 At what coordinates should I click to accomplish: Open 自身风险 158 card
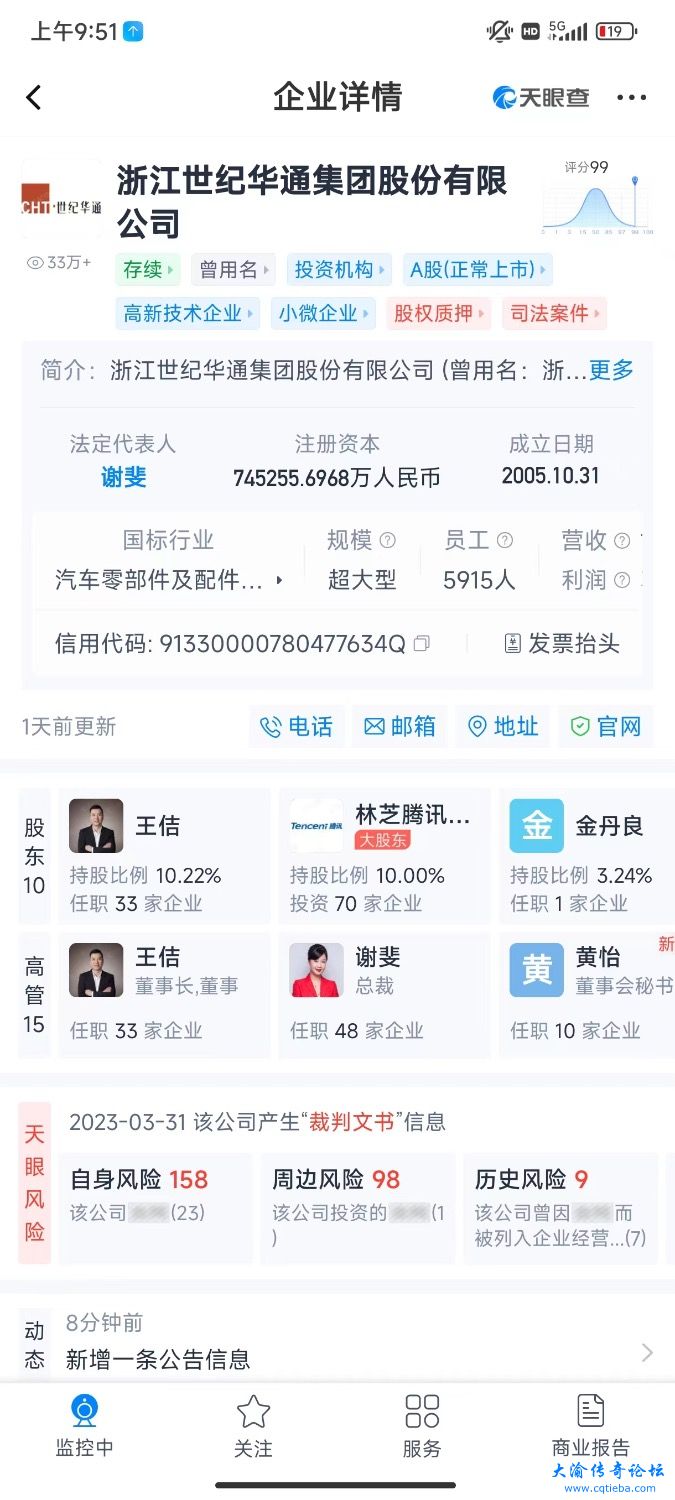154,1208
